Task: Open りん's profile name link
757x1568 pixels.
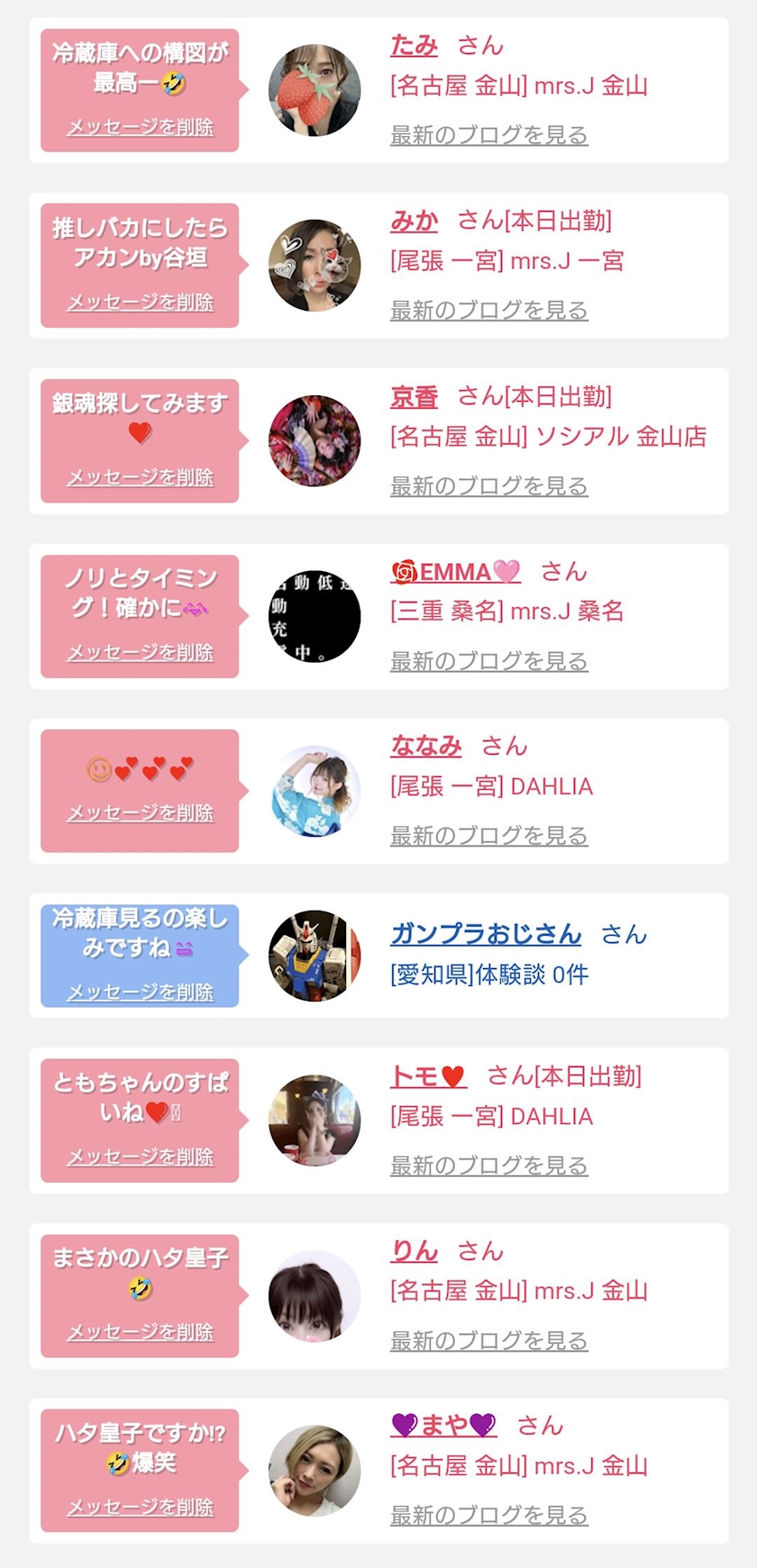Action: tap(414, 1251)
